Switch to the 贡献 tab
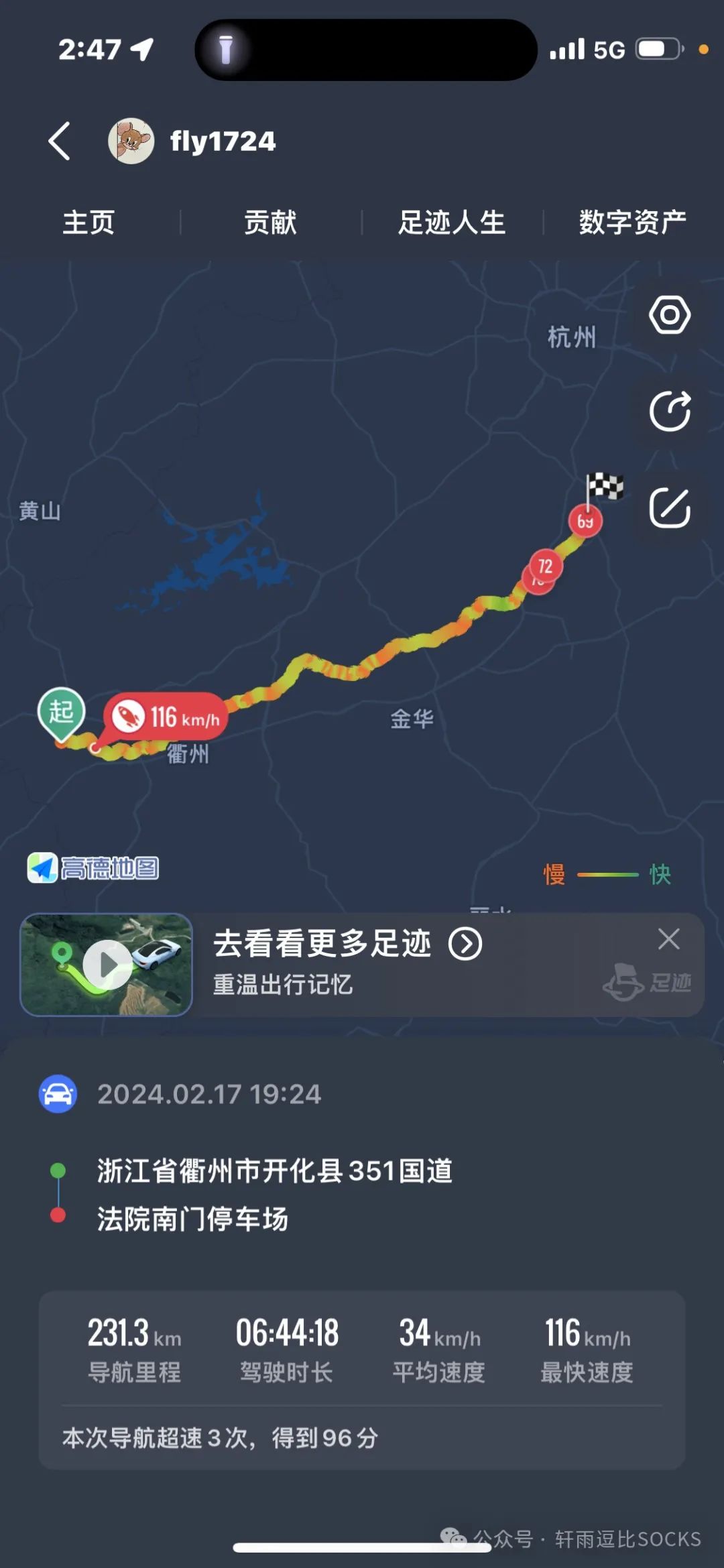This screenshot has height=1568, width=724. [270, 223]
